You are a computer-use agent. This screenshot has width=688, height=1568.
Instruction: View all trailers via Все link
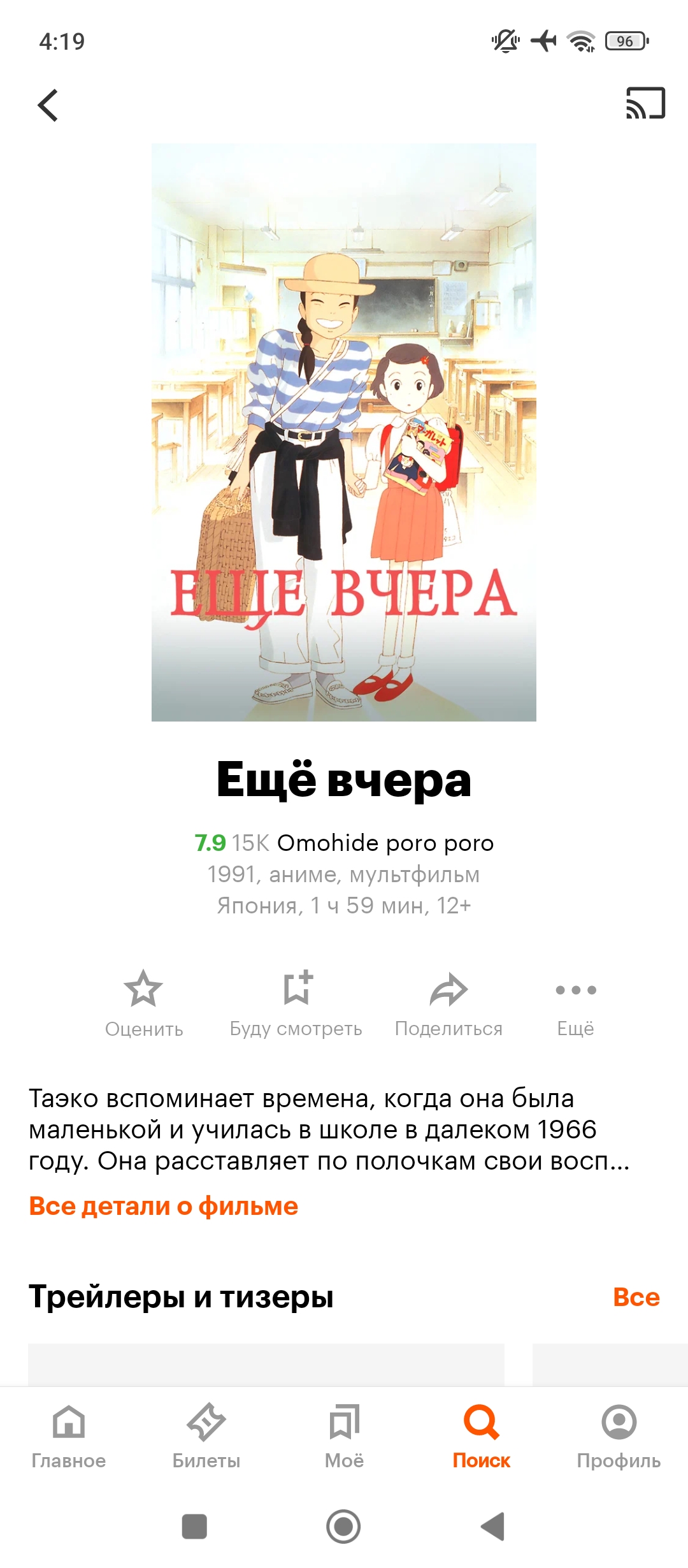point(636,1297)
